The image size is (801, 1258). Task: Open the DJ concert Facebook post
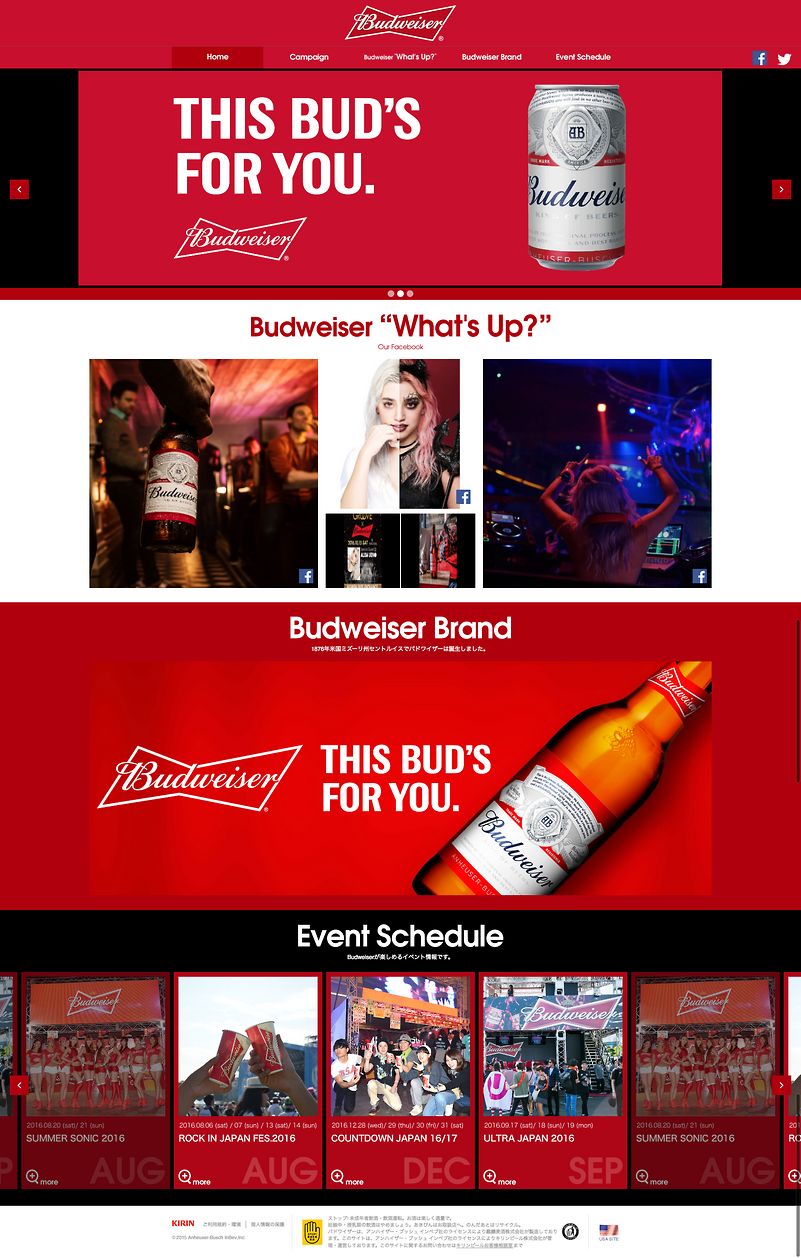tap(597, 473)
